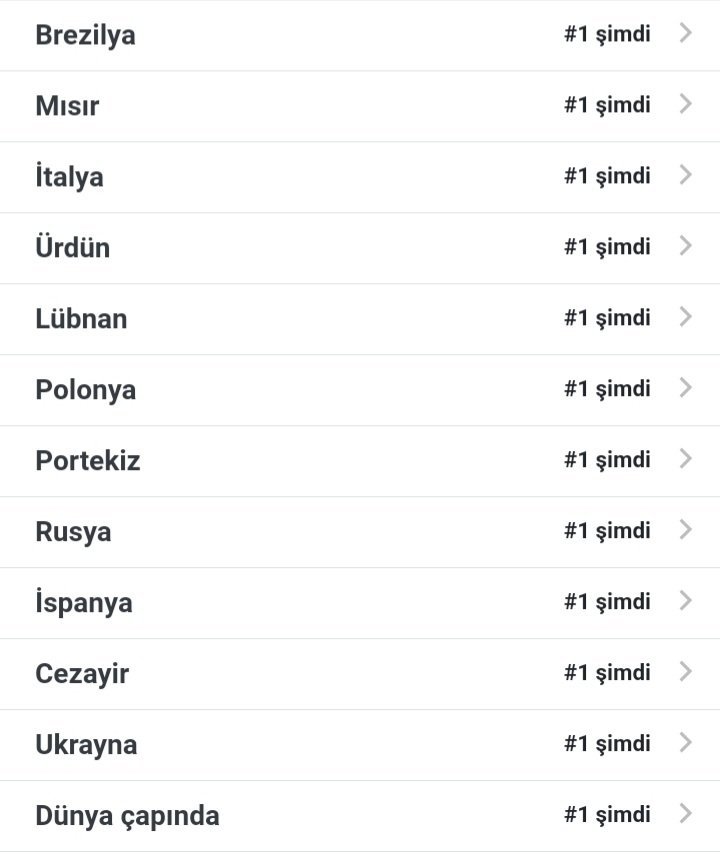
Task: View the İspanya entry
Action: pos(360,603)
